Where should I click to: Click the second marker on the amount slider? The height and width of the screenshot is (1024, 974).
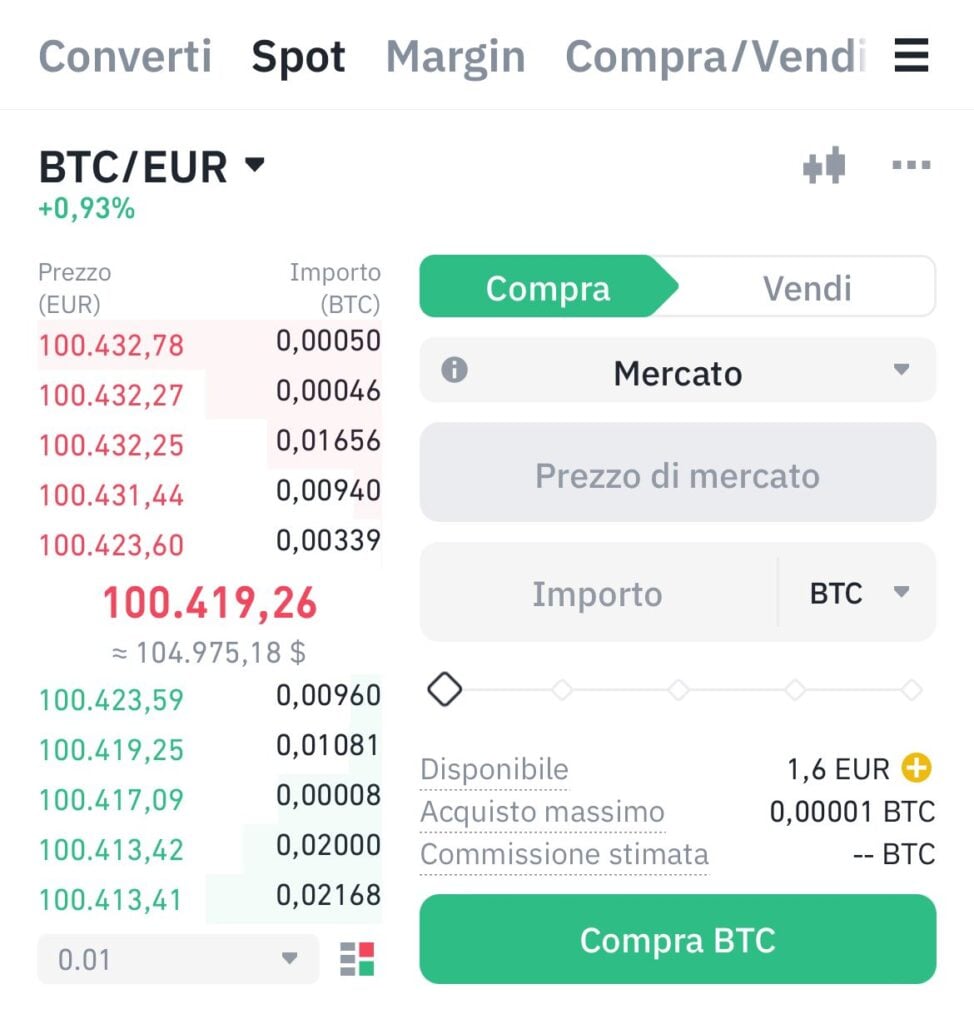[x=562, y=690]
